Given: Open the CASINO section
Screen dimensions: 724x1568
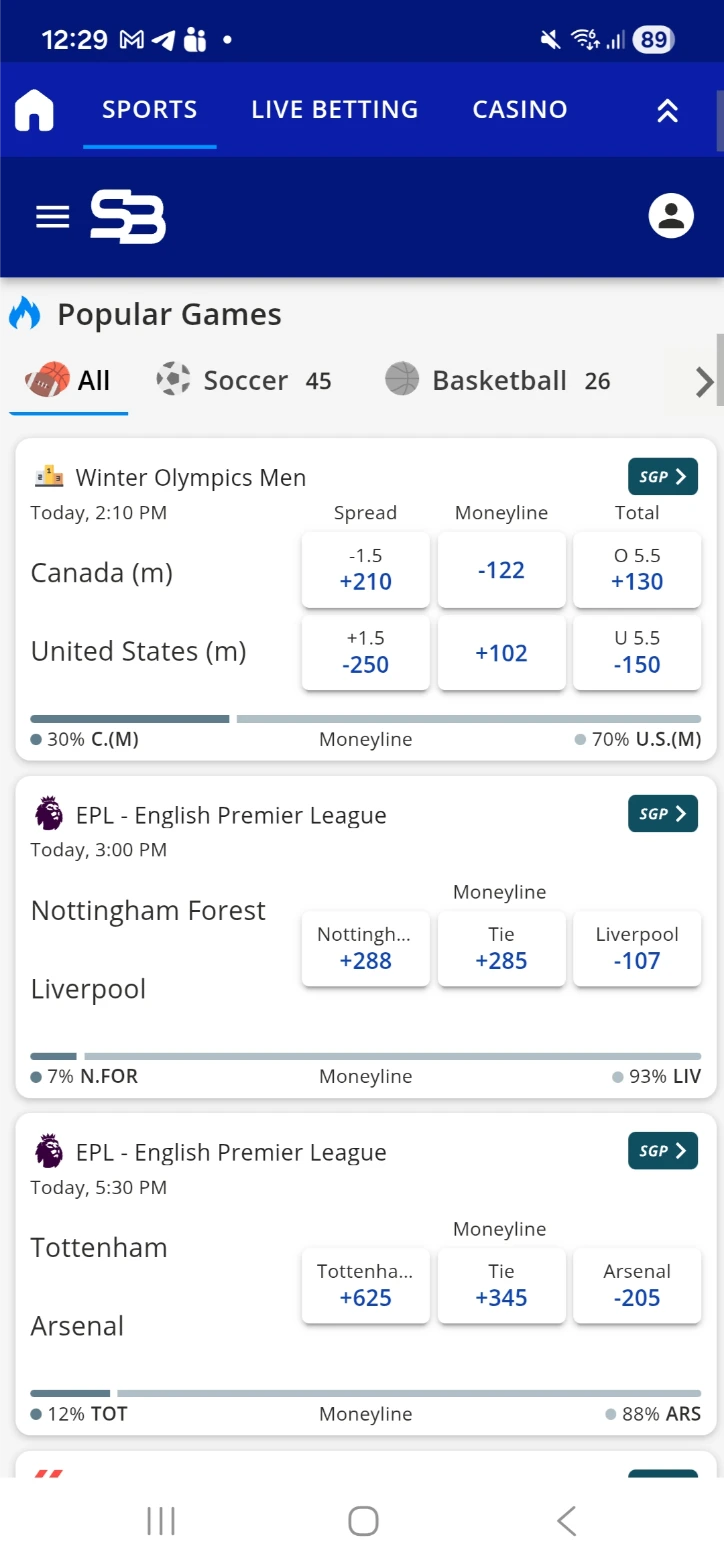Looking at the screenshot, I should pyautogui.click(x=519, y=110).
